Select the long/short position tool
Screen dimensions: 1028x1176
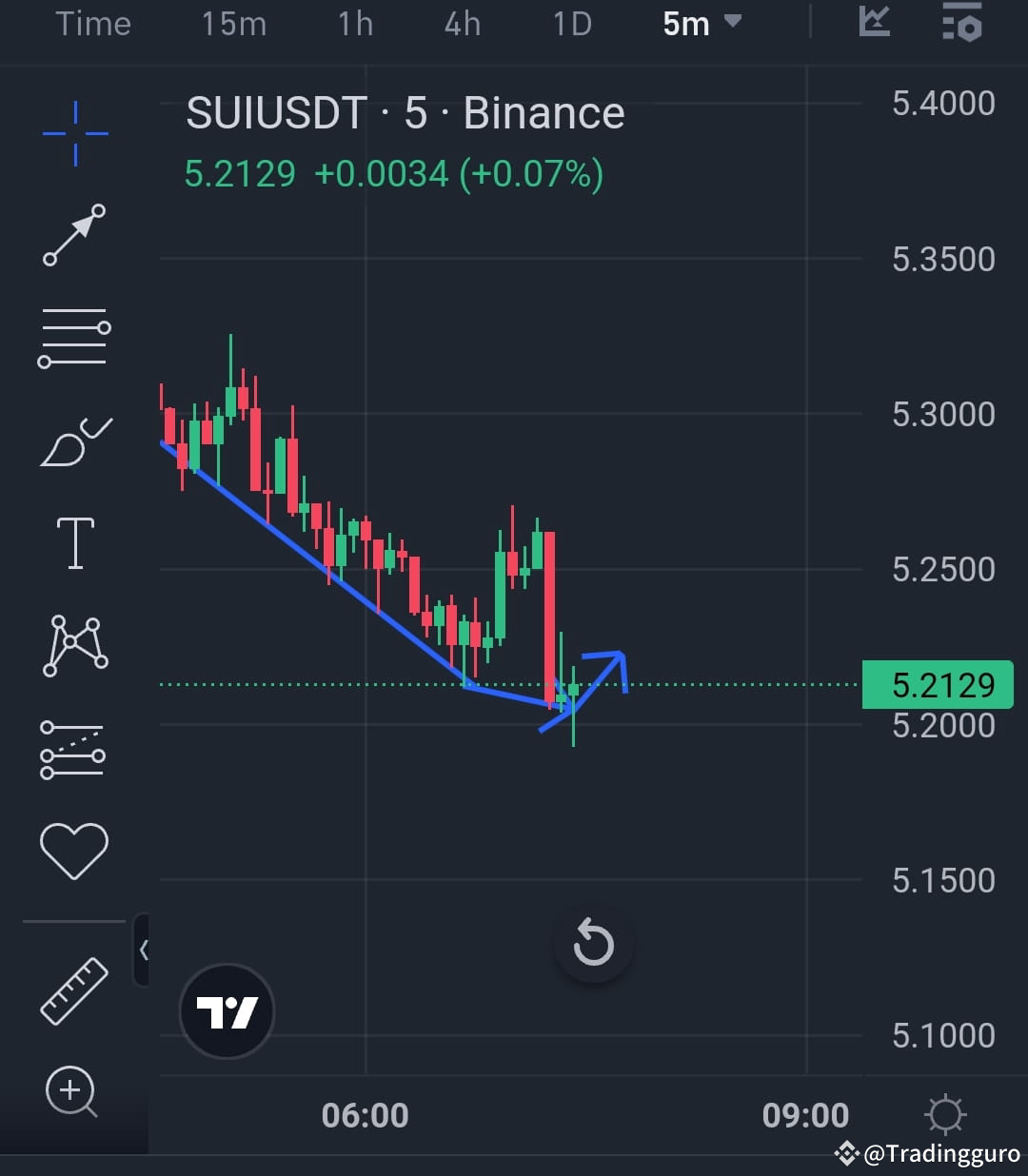(x=73, y=752)
